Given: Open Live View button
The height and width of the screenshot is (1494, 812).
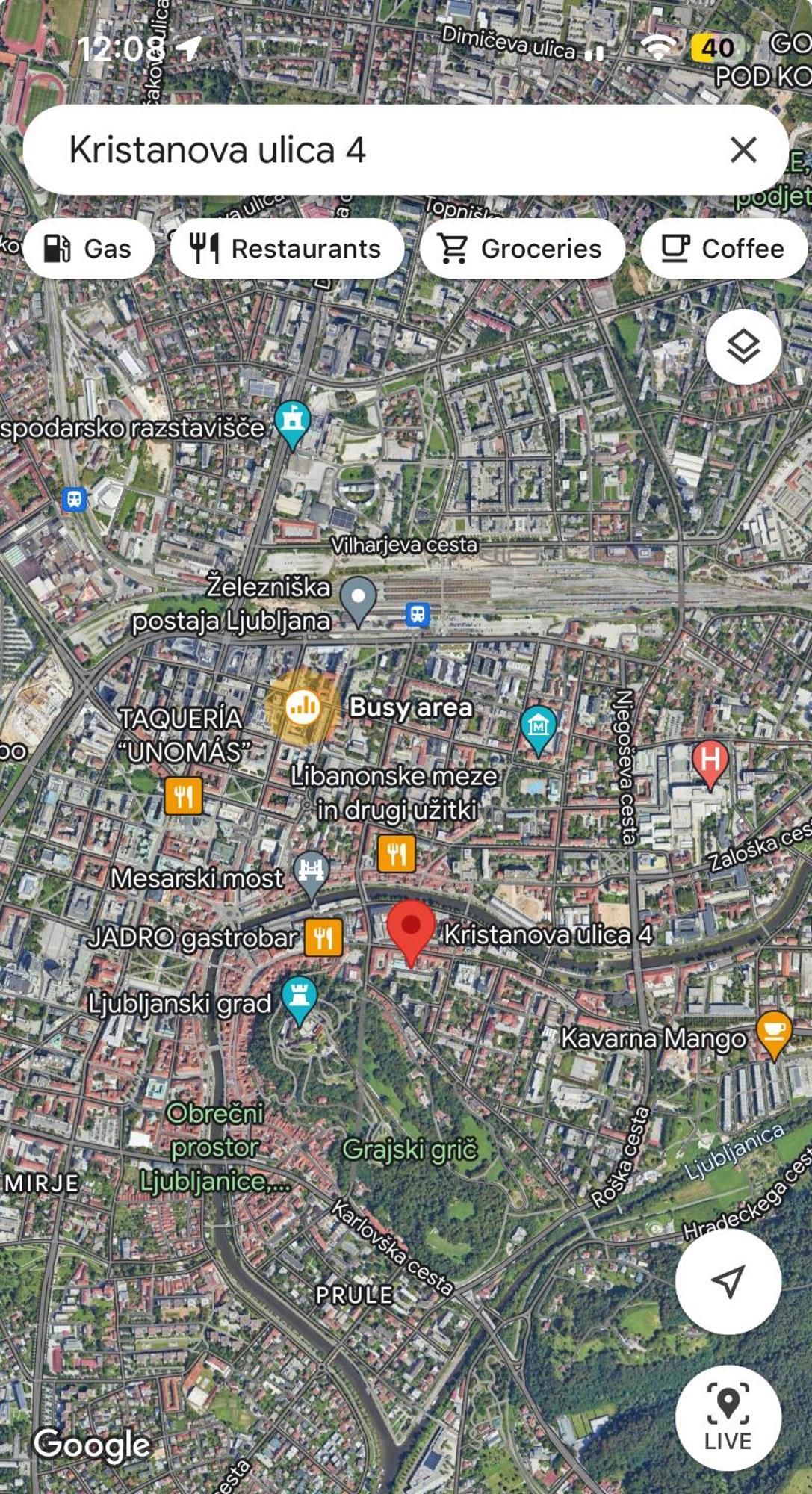Looking at the screenshot, I should pyautogui.click(x=728, y=1417).
